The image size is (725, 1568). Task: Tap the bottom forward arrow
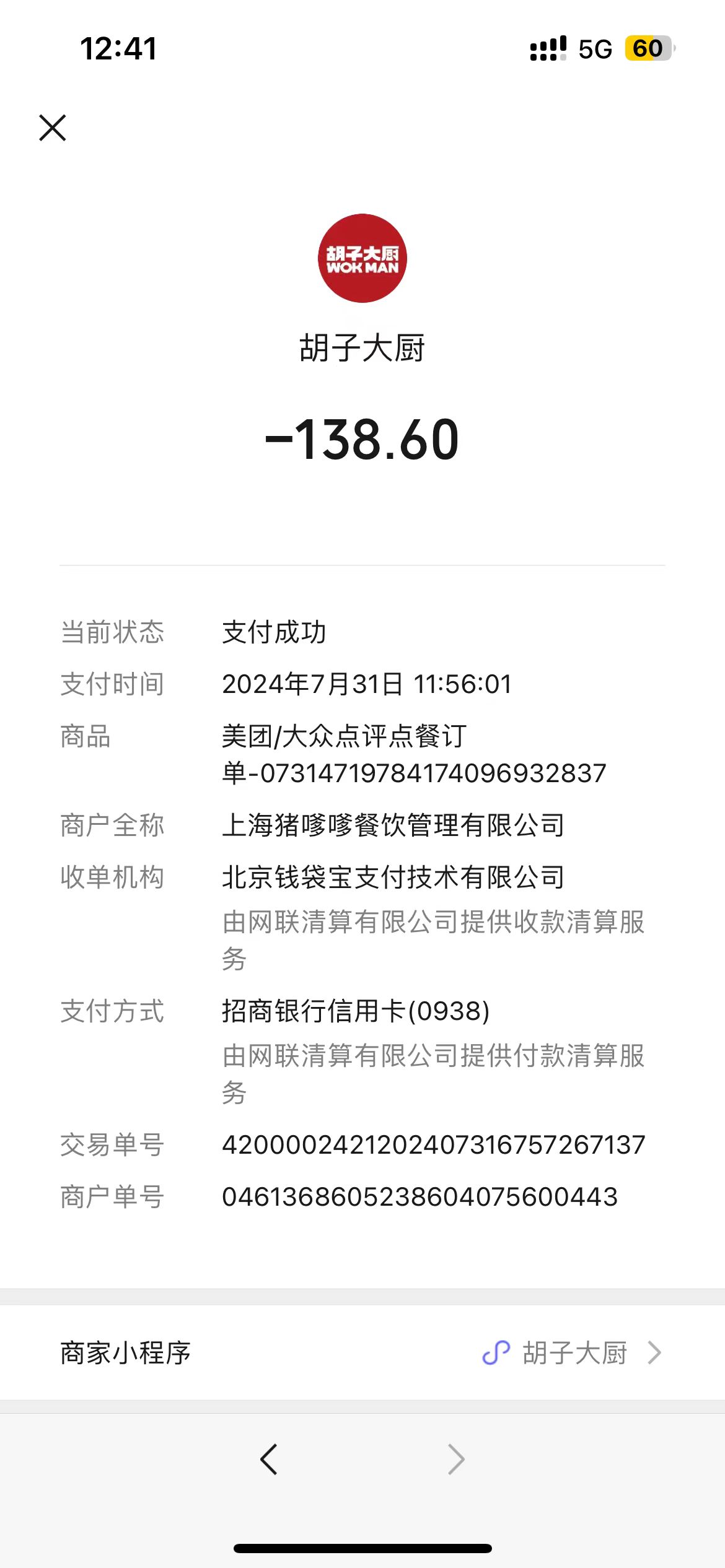tap(456, 1460)
